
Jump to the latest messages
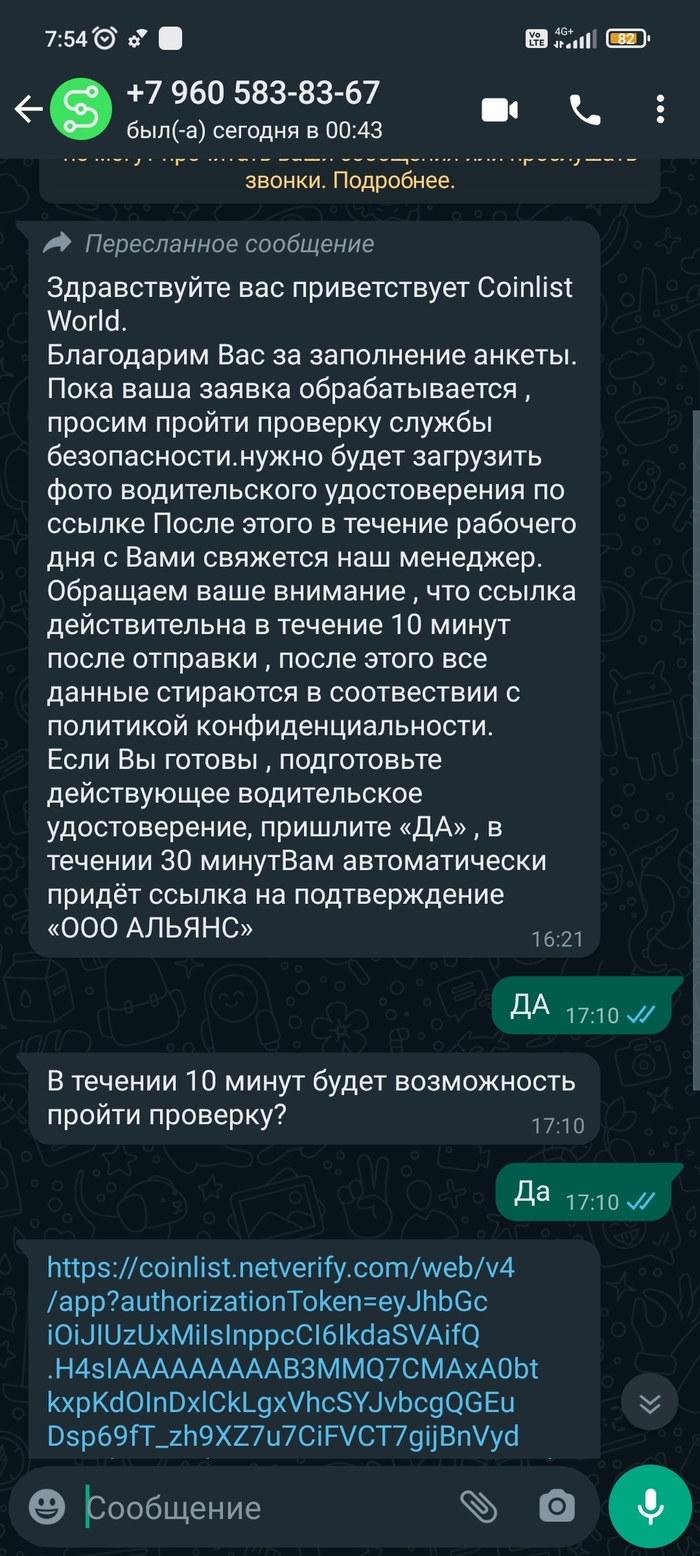650,1403
